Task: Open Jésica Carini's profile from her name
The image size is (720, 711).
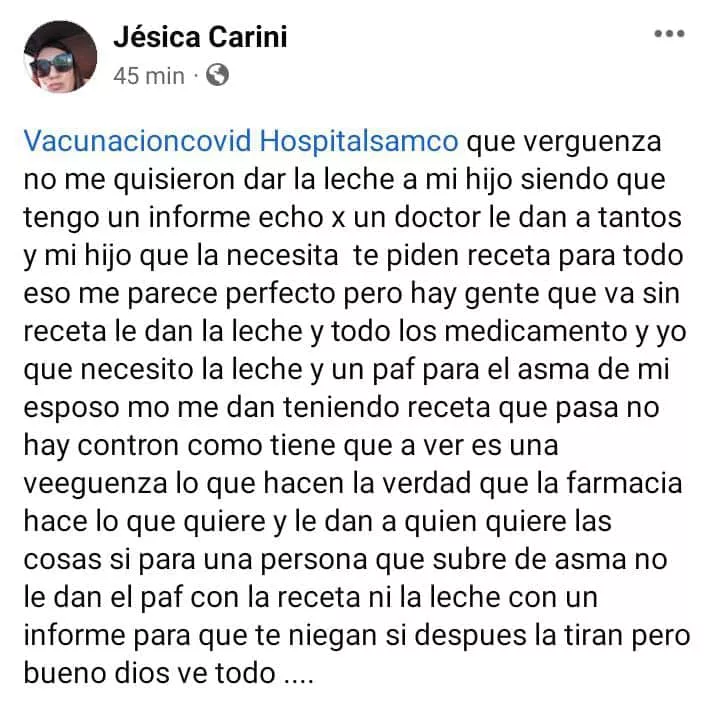Action: 200,38
